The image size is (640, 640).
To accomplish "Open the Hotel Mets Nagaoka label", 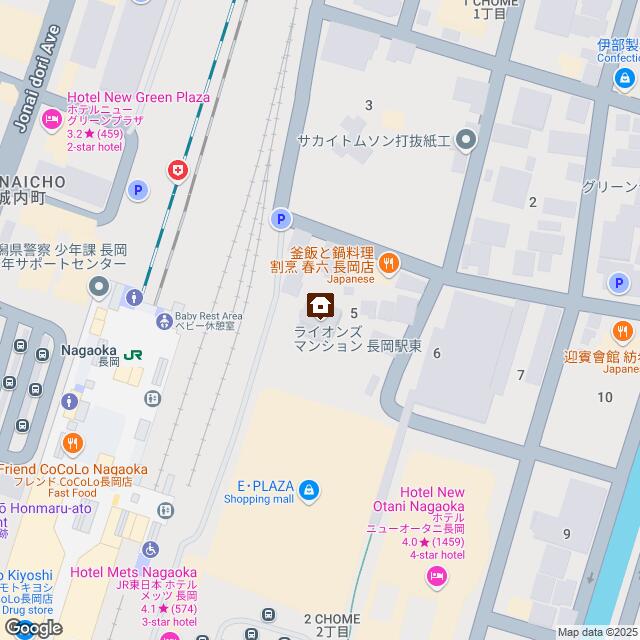I will (x=134, y=572).
